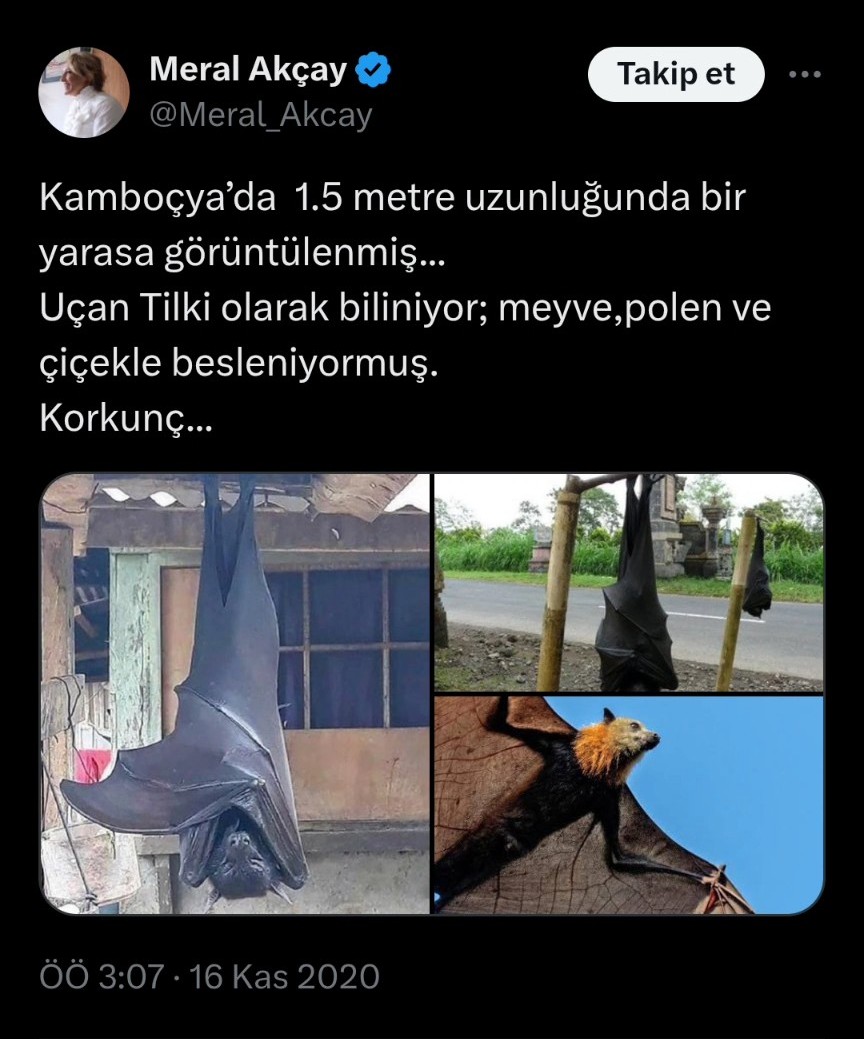
Task: Open Meral Akçay's profile picture
Action: coord(83,92)
